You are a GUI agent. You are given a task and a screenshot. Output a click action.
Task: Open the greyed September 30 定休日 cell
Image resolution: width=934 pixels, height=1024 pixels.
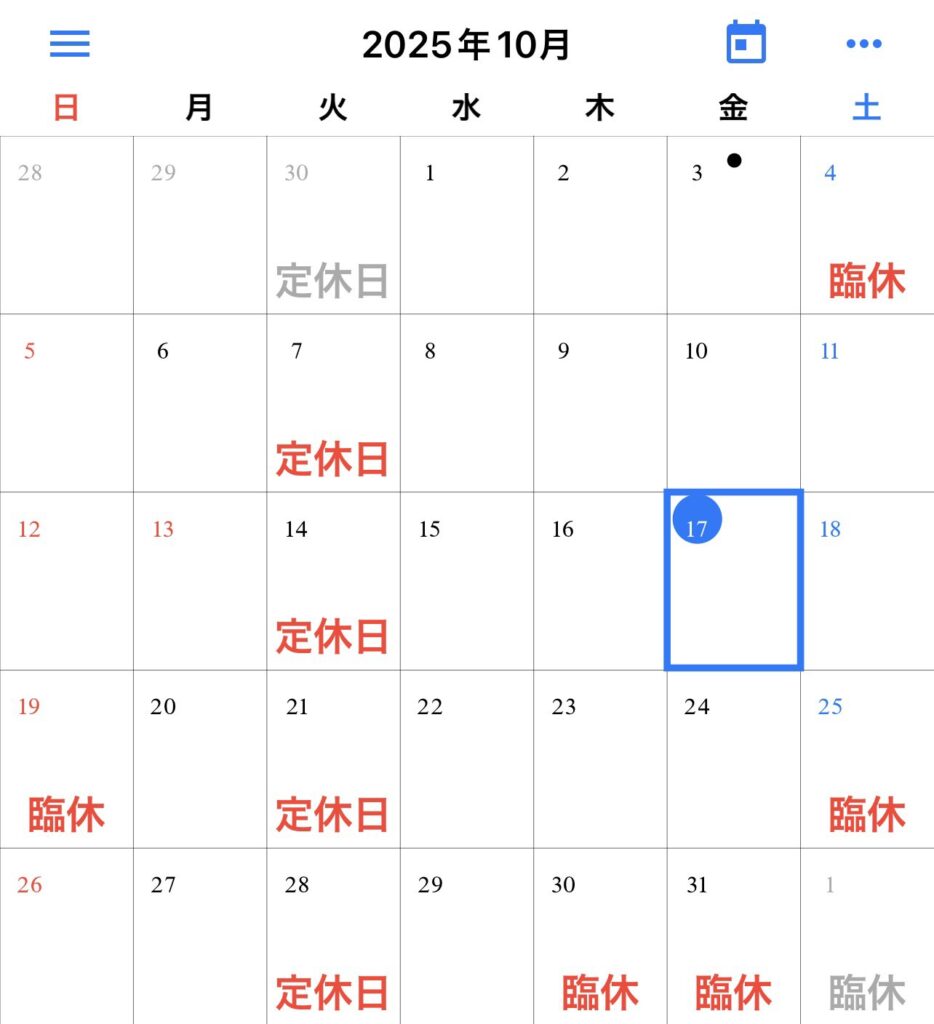pyautogui.click(x=333, y=225)
